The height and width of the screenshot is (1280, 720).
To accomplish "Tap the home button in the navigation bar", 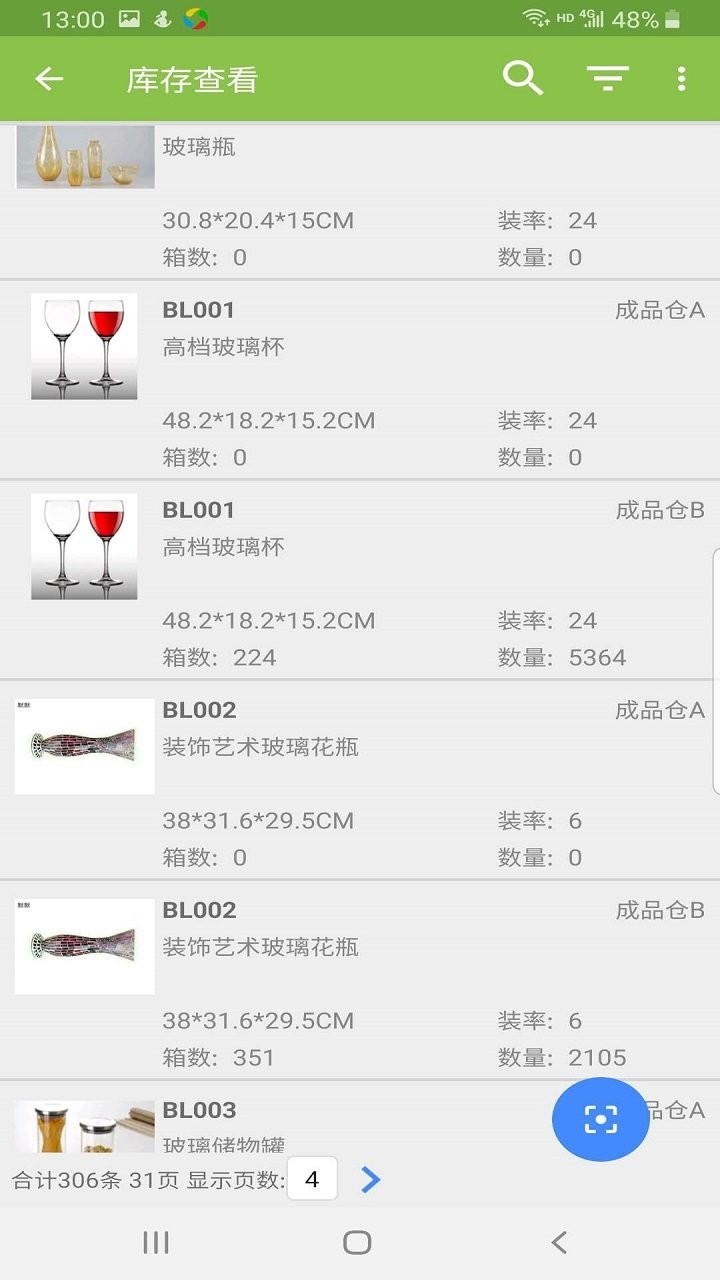I will click(x=360, y=1243).
